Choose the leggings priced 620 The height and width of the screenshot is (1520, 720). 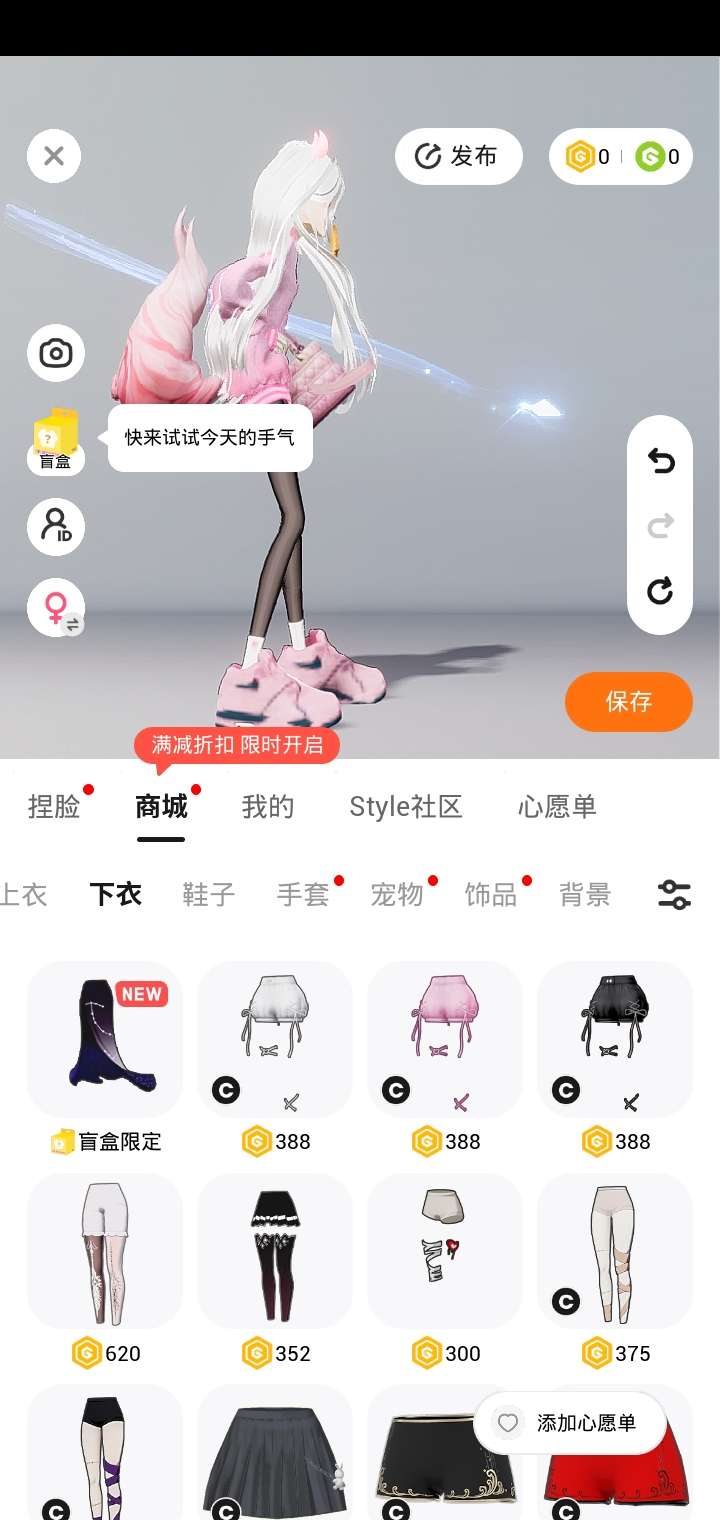105,1251
